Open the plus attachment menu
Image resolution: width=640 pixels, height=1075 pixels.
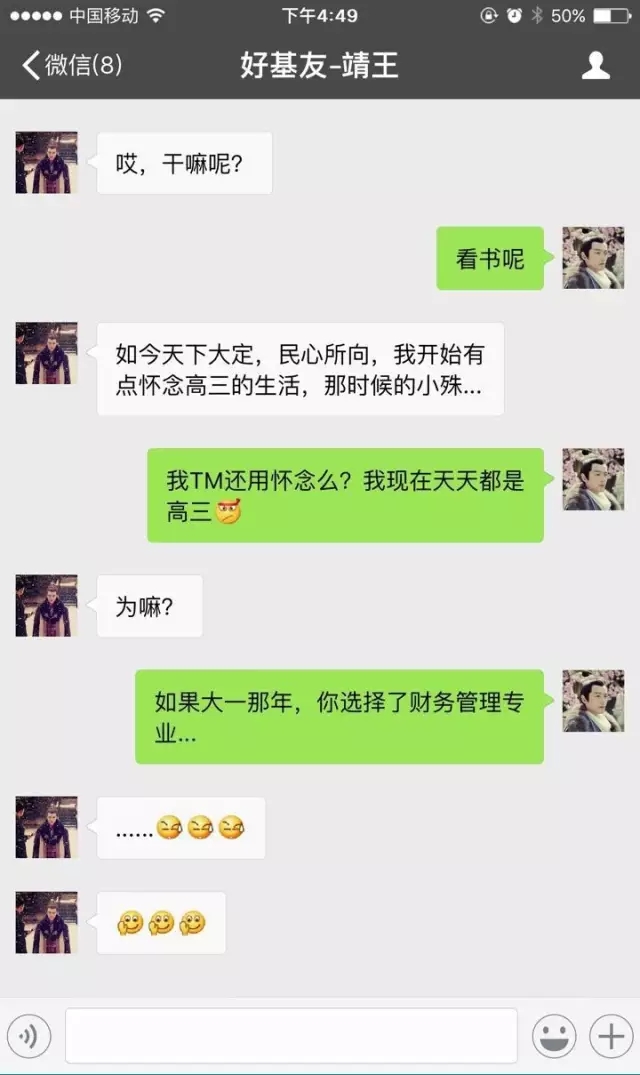pyautogui.click(x=610, y=1036)
